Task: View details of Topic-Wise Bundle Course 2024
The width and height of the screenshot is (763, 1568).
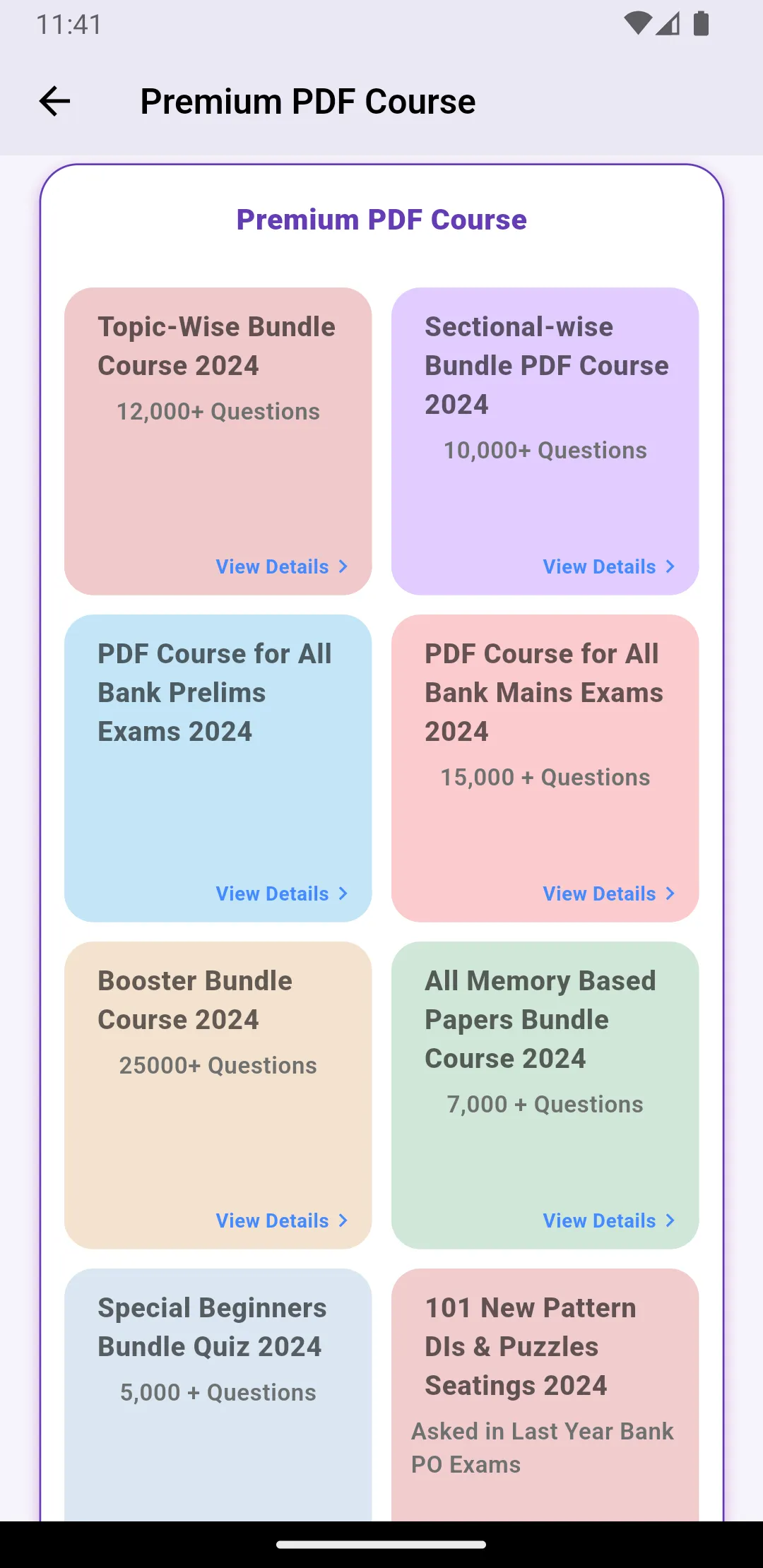Action: (281, 566)
